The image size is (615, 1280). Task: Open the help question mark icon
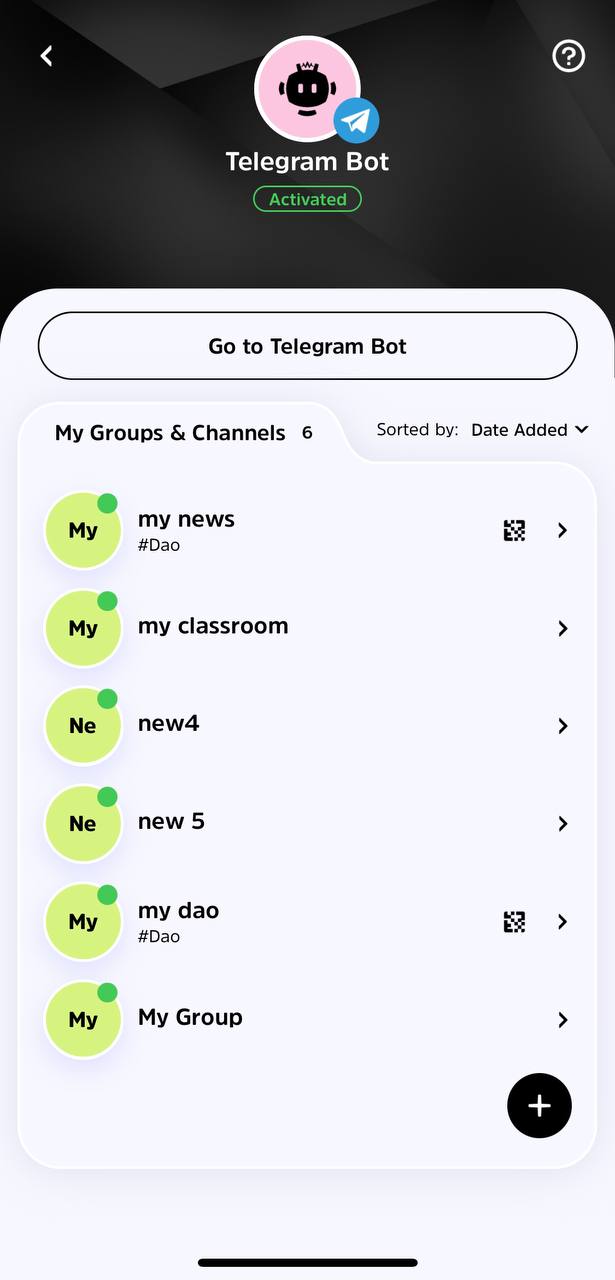pyautogui.click(x=568, y=56)
